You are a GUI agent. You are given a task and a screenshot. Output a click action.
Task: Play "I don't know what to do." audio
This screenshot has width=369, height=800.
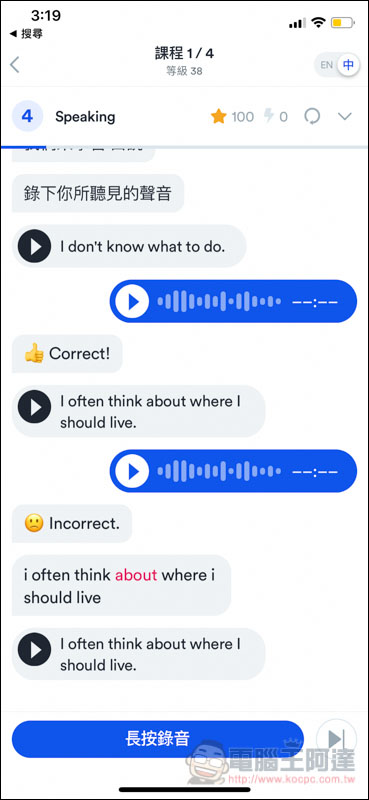pyautogui.click(x=35, y=246)
